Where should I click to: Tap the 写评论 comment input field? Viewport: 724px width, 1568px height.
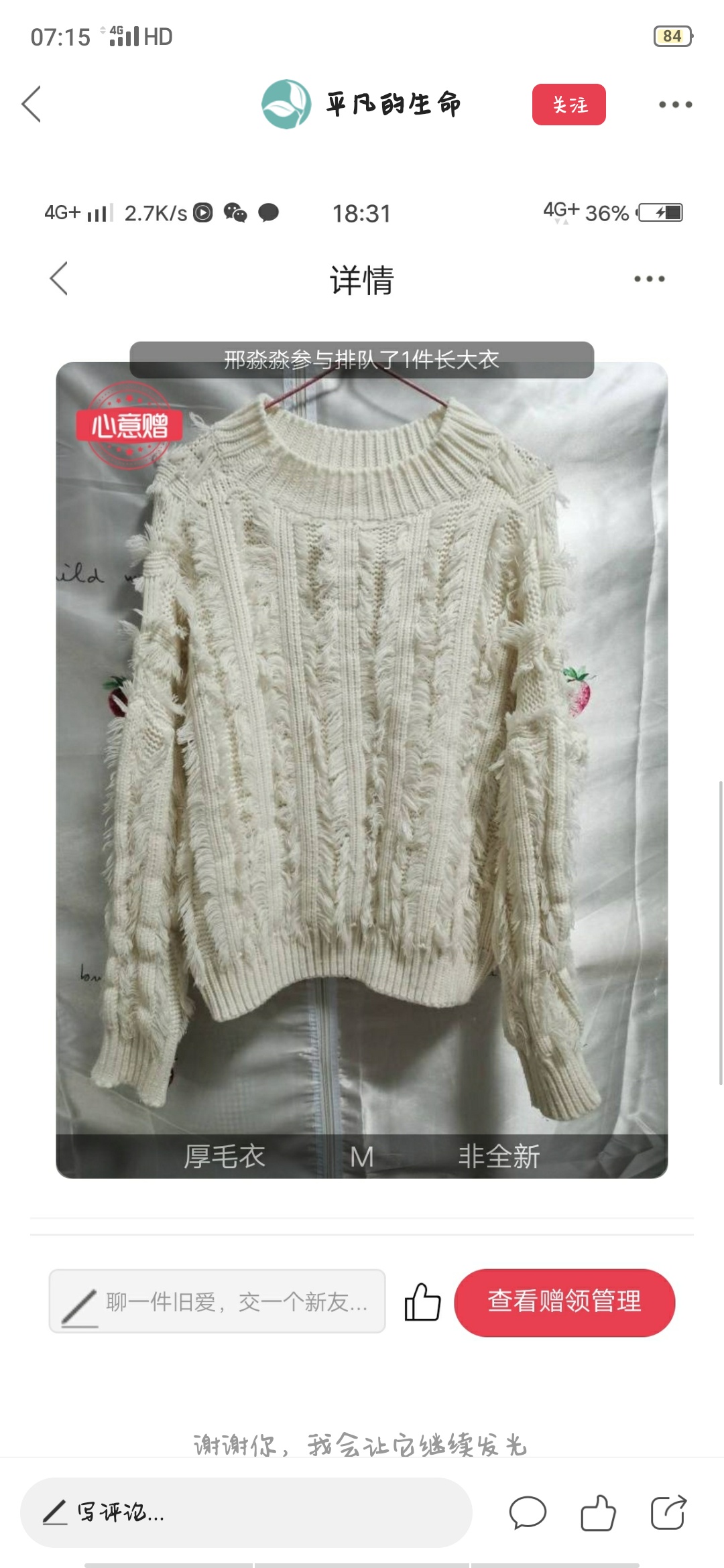pos(245,1512)
